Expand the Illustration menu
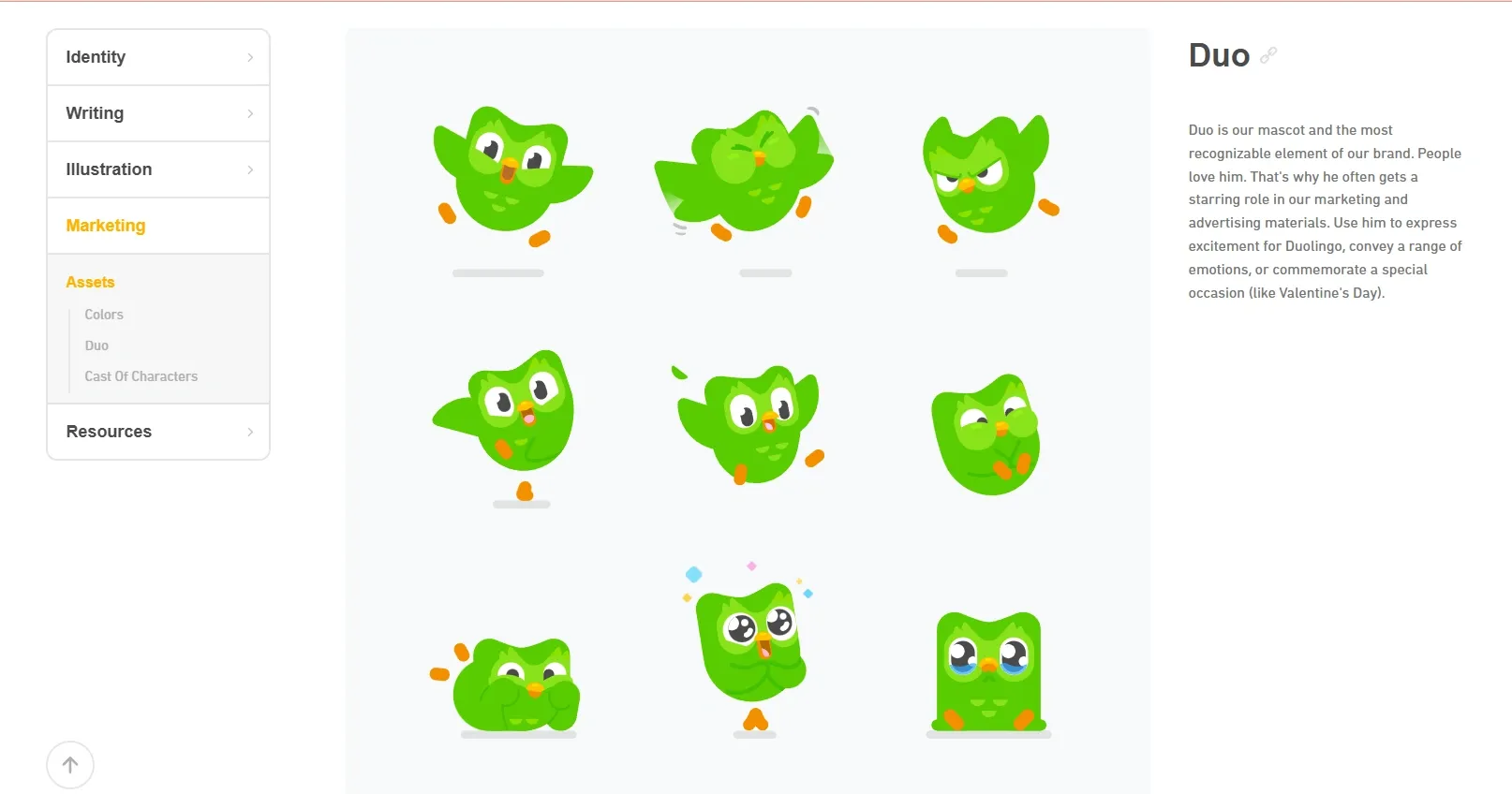Viewport: 1512px width, 794px height. click(157, 169)
